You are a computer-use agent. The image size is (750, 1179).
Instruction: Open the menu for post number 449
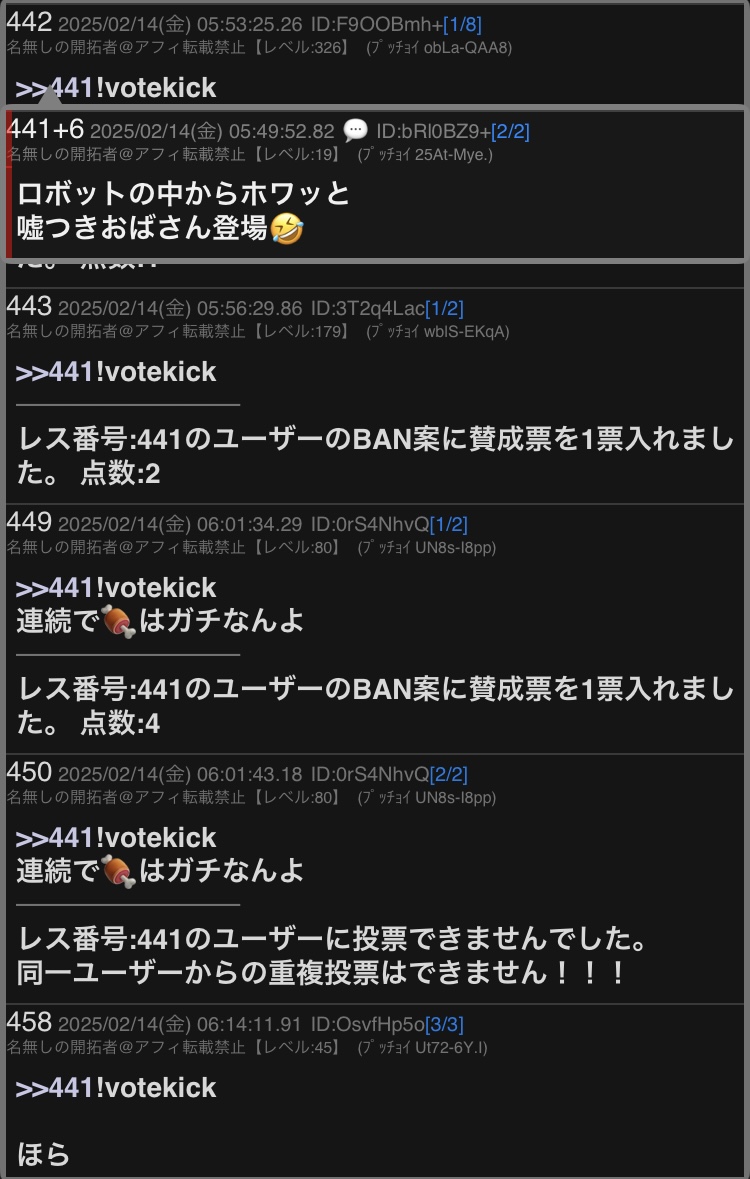pos(29,522)
